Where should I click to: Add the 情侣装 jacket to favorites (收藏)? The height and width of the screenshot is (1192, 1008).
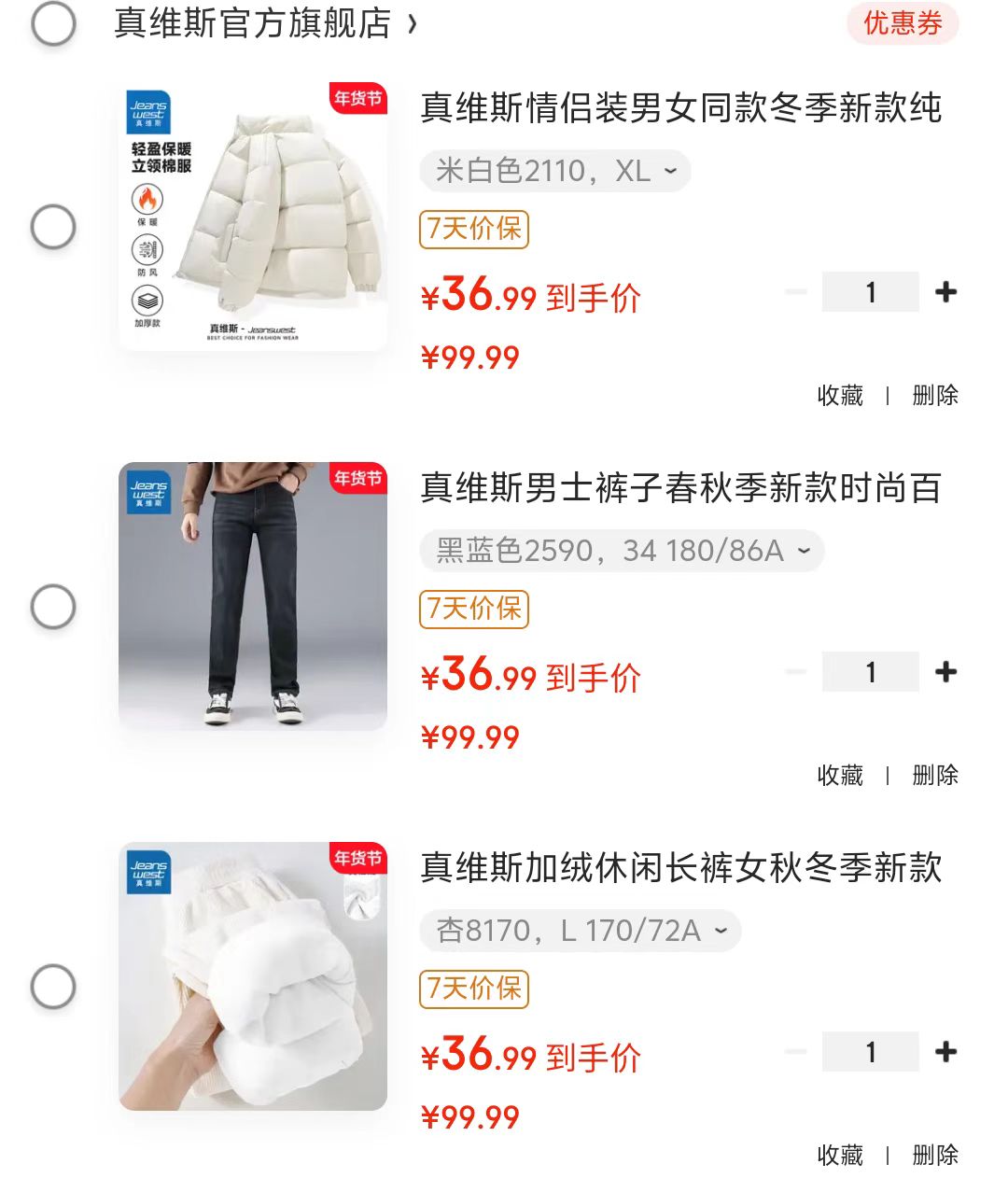pyautogui.click(x=840, y=396)
